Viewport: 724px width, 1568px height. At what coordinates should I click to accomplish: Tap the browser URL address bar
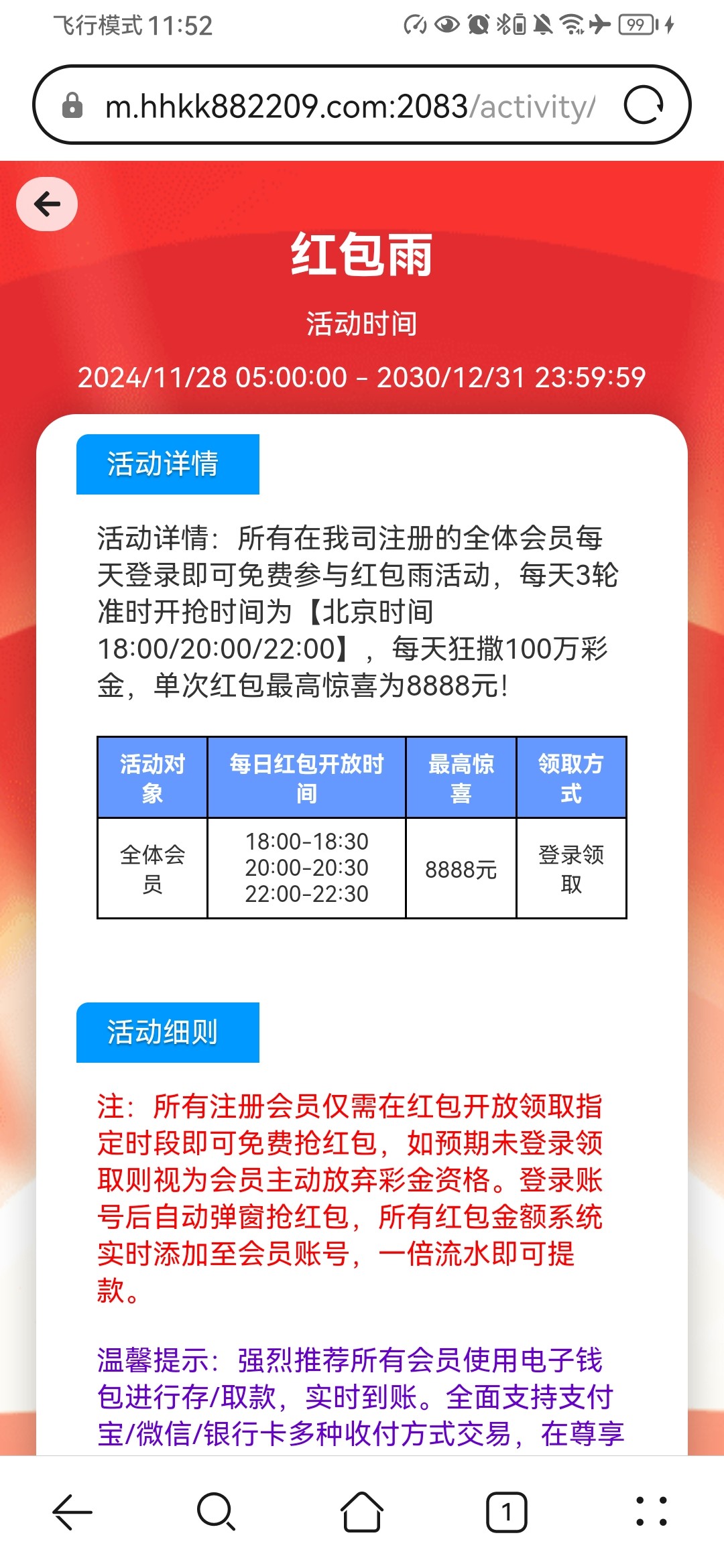tap(349, 106)
